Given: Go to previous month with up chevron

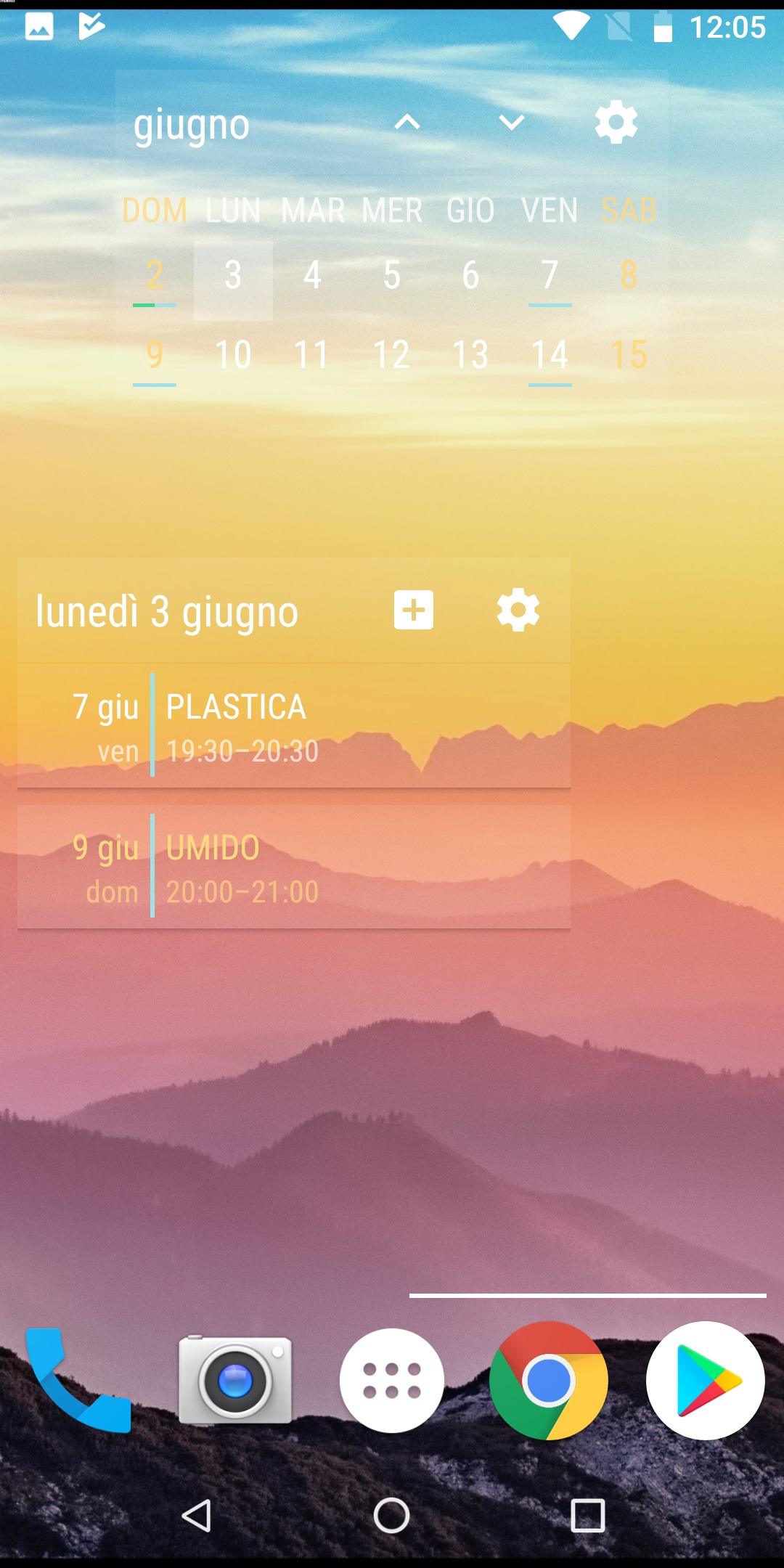Looking at the screenshot, I should pyautogui.click(x=407, y=123).
